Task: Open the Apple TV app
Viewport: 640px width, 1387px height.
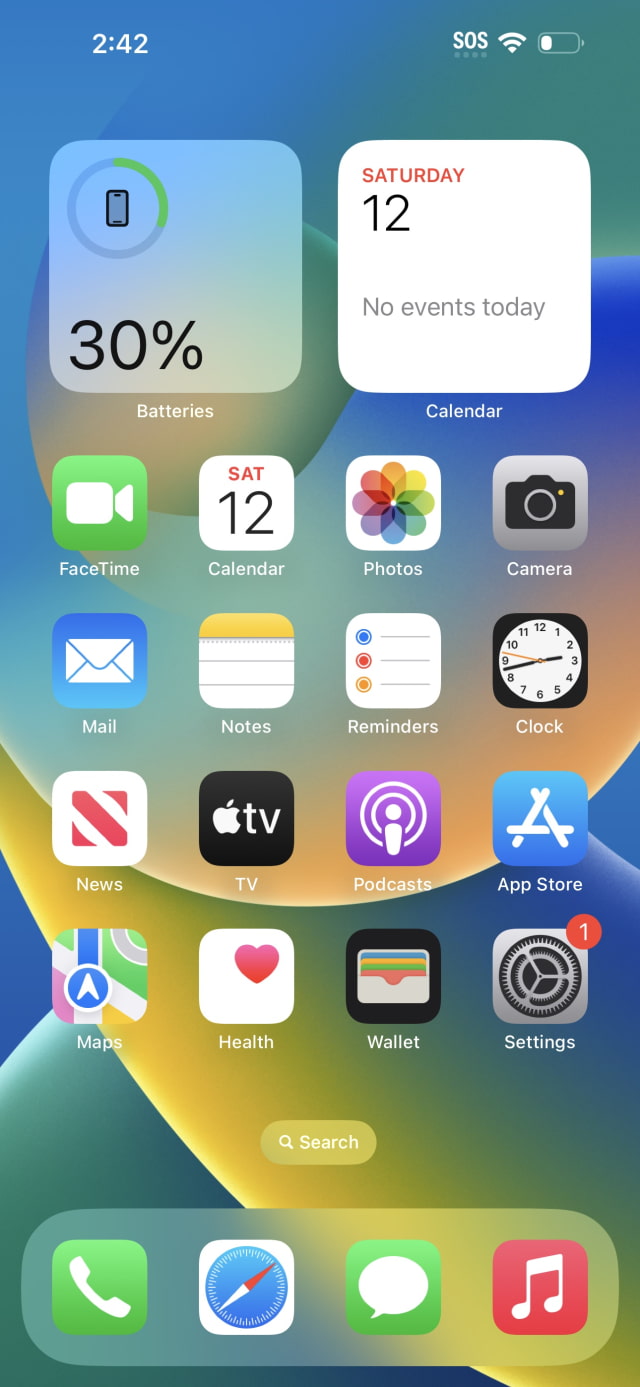Action: (x=246, y=818)
